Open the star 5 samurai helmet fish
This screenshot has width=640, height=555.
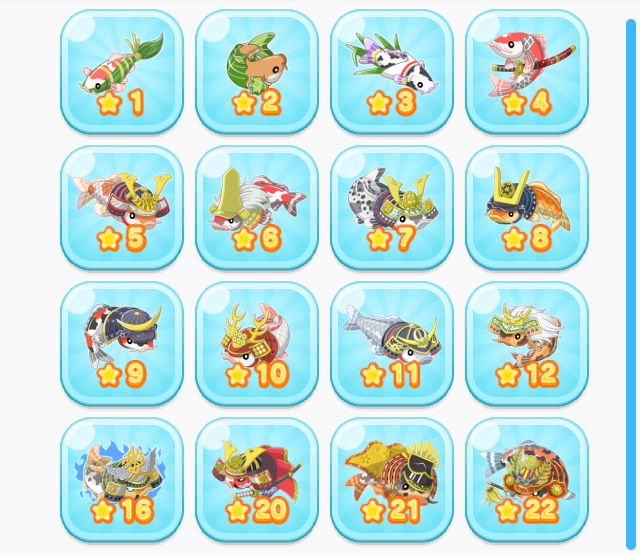click(x=121, y=207)
